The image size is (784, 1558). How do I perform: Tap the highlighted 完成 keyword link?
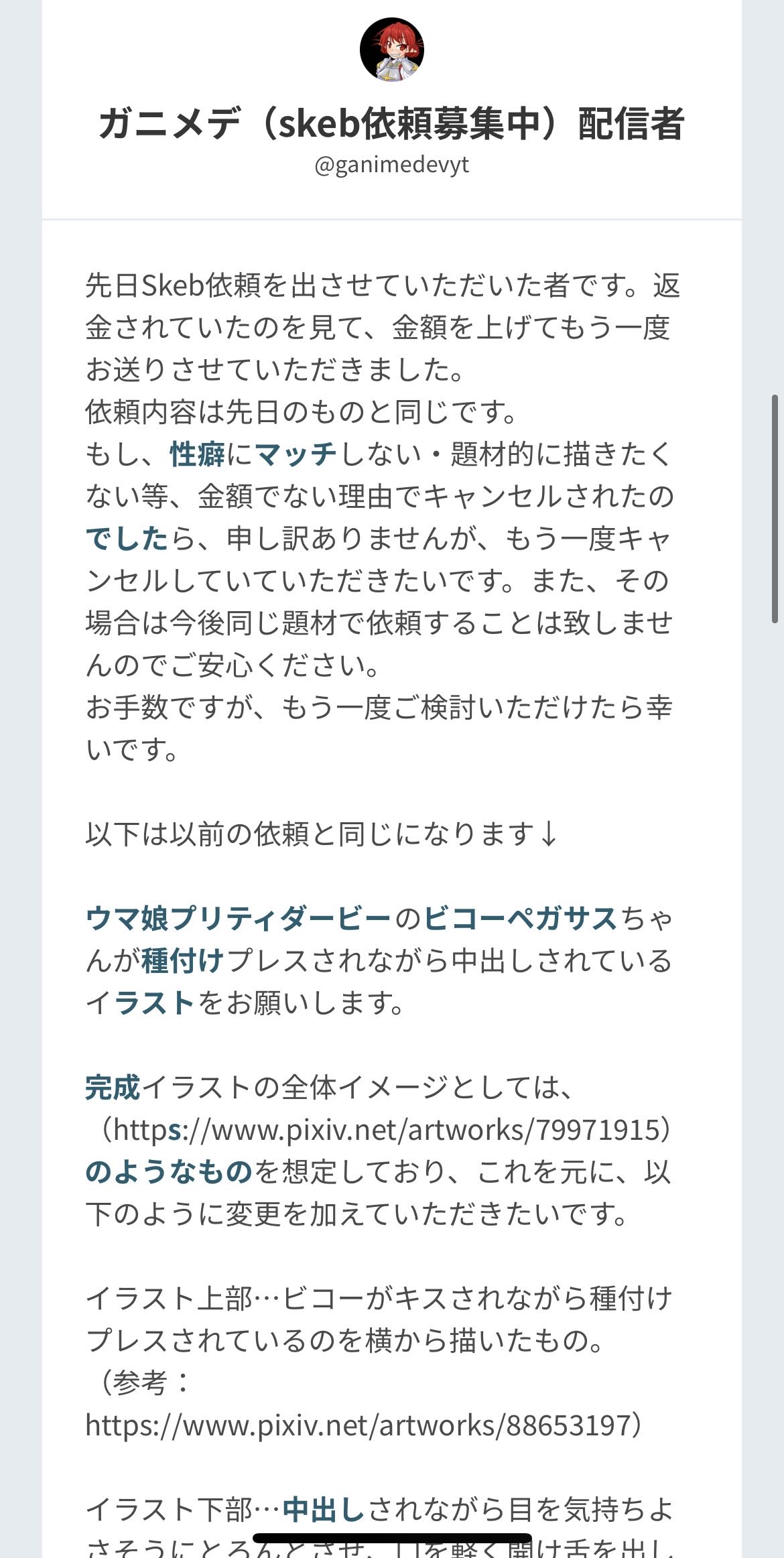(113, 1088)
